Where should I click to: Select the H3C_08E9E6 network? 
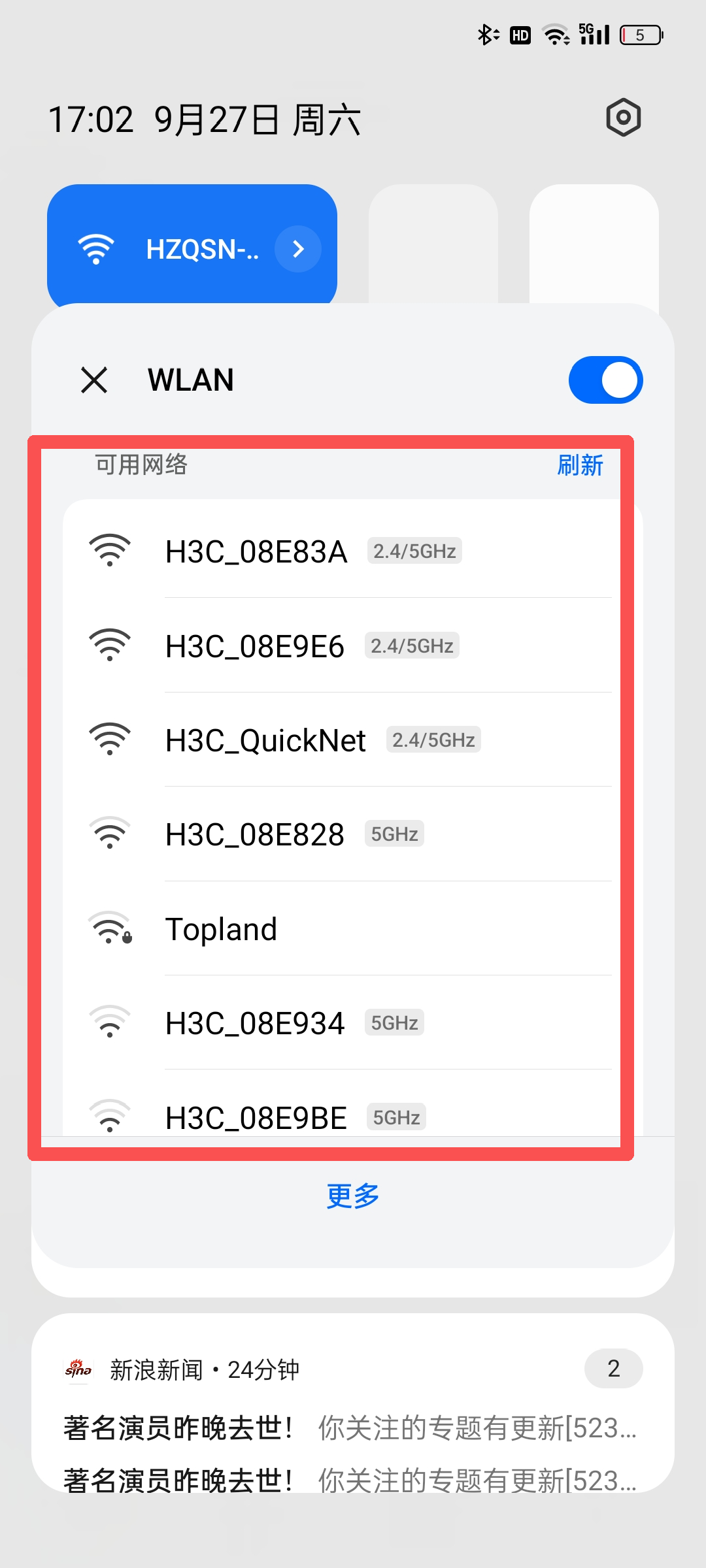click(255, 646)
